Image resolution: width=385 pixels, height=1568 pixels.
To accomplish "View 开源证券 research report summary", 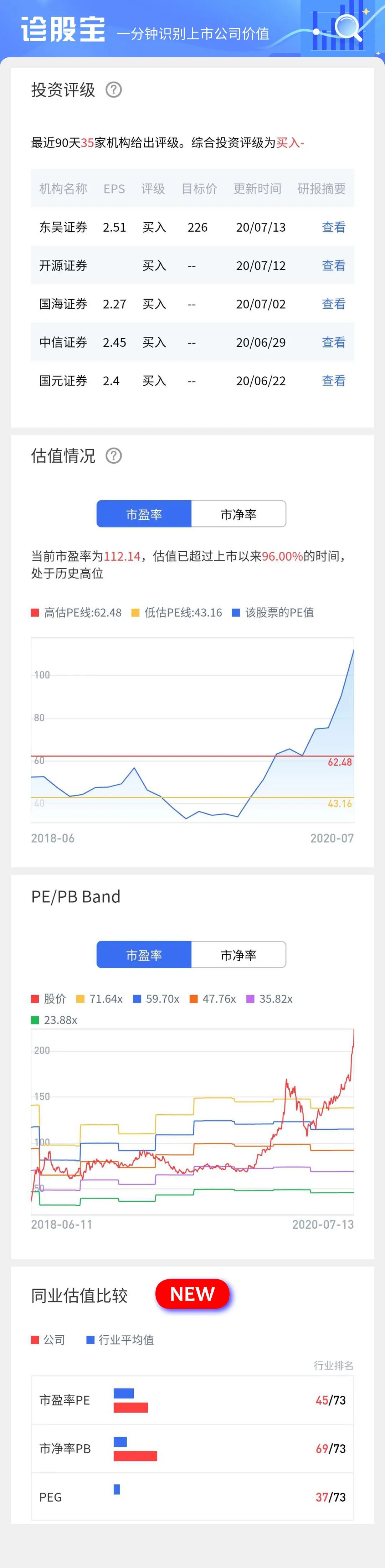I will coord(333,265).
